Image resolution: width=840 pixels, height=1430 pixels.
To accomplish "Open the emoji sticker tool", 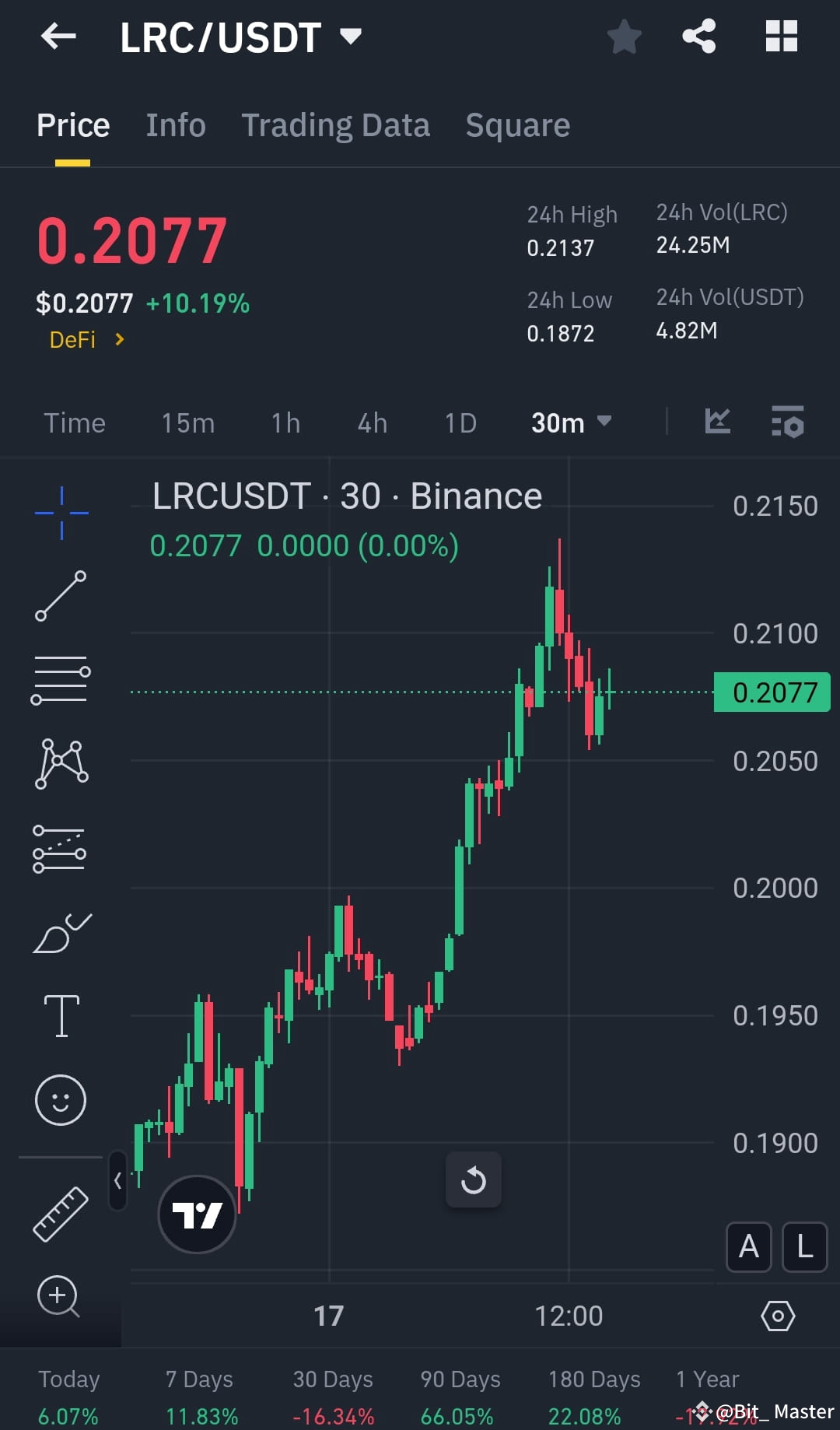I will pyautogui.click(x=61, y=1100).
